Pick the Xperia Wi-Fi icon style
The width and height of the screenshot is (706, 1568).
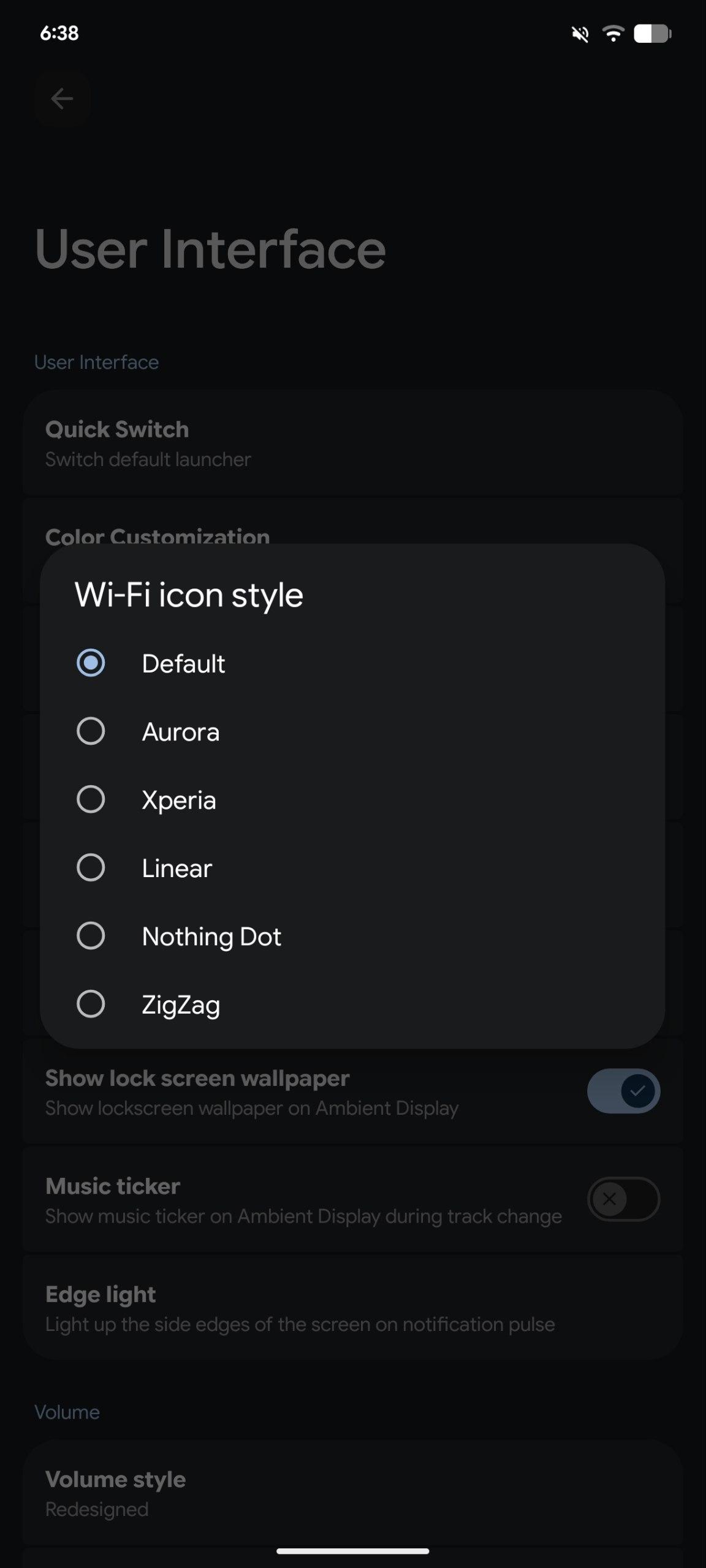point(91,800)
